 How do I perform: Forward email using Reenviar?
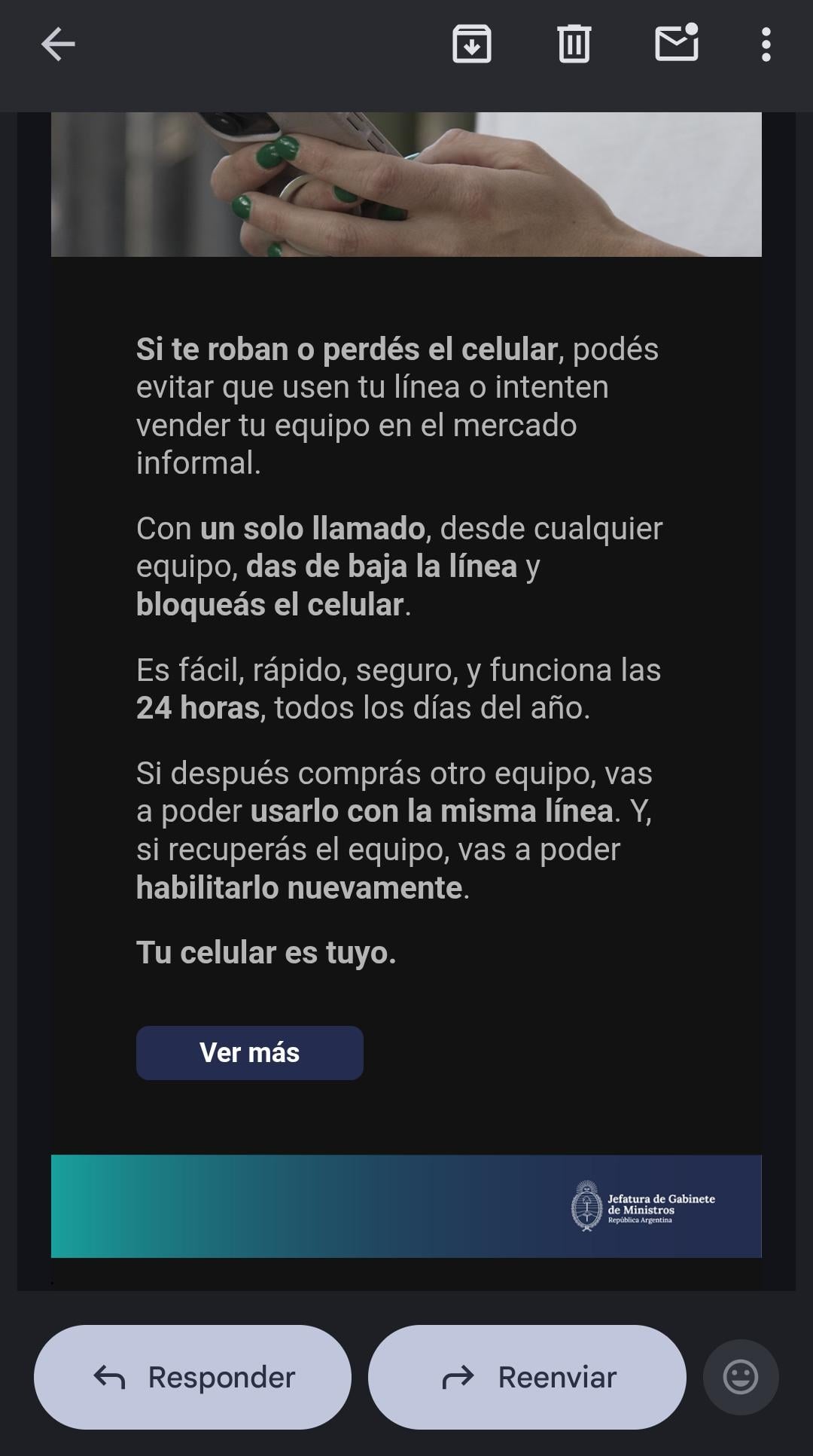pos(527,1377)
